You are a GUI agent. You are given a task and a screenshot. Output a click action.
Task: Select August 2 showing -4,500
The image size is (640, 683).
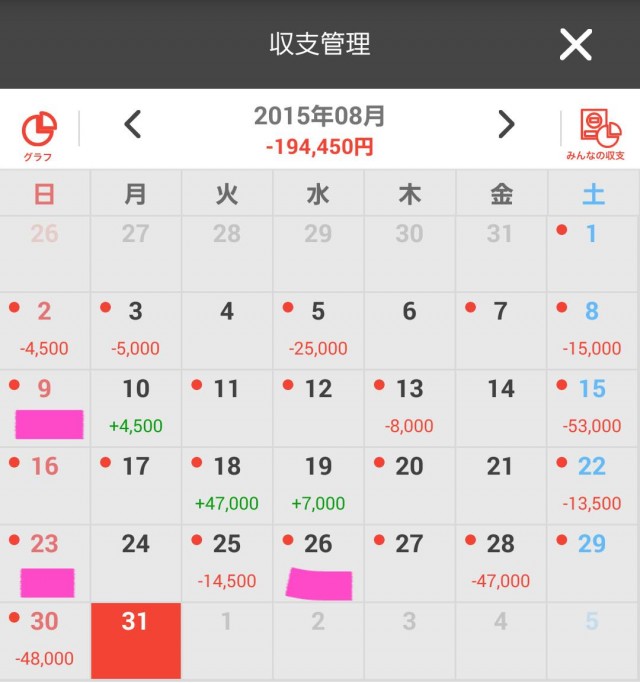45,331
